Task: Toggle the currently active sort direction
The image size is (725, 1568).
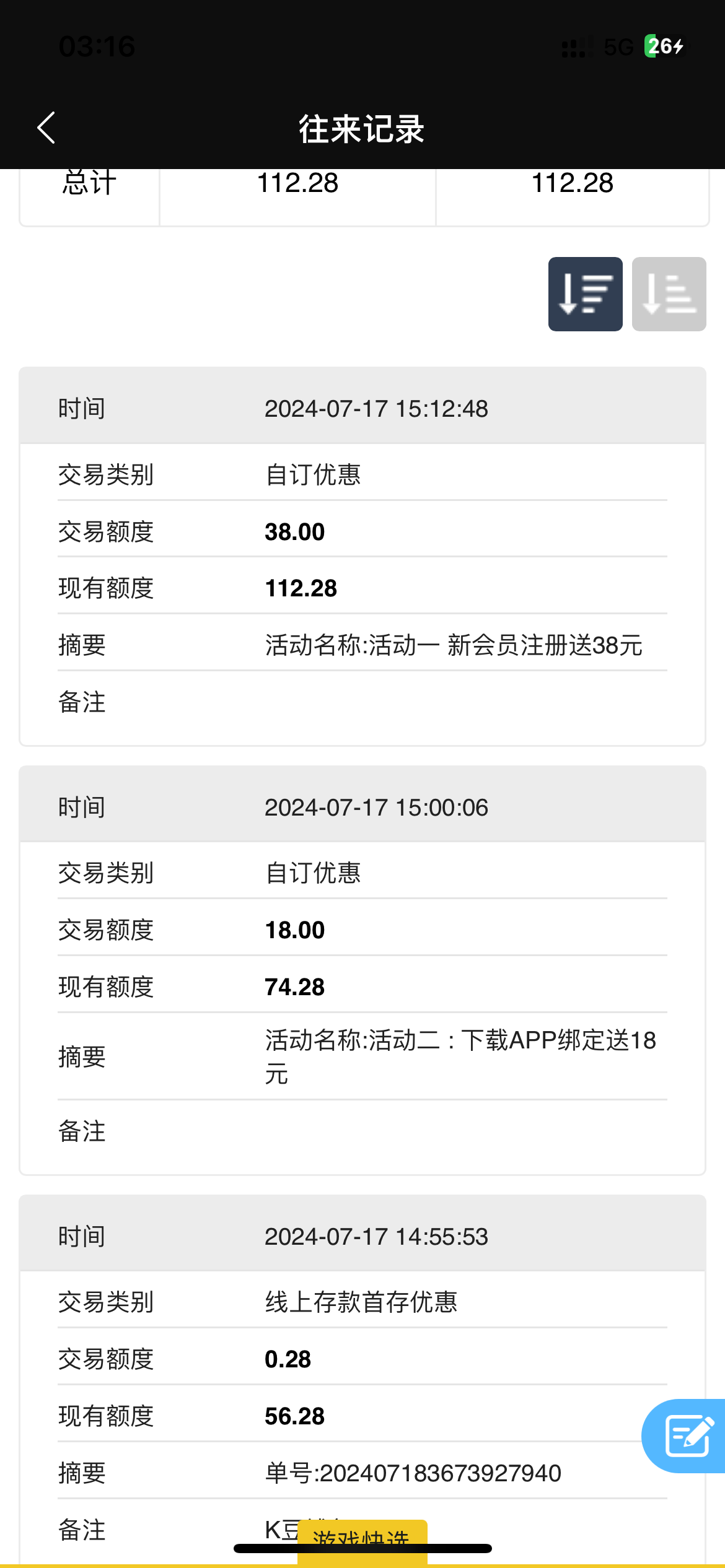Action: tap(584, 294)
